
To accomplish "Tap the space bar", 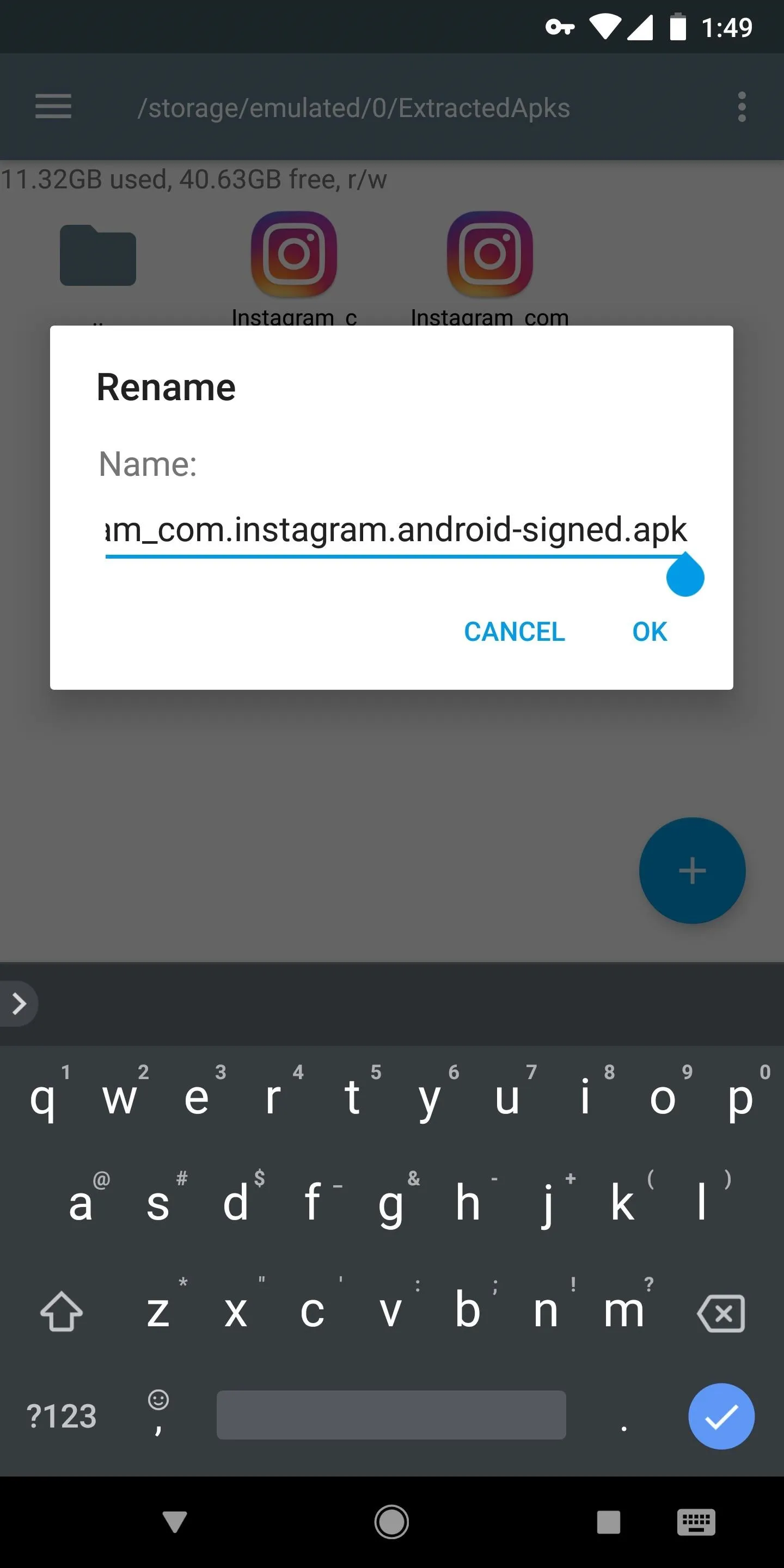I will pos(391,1414).
